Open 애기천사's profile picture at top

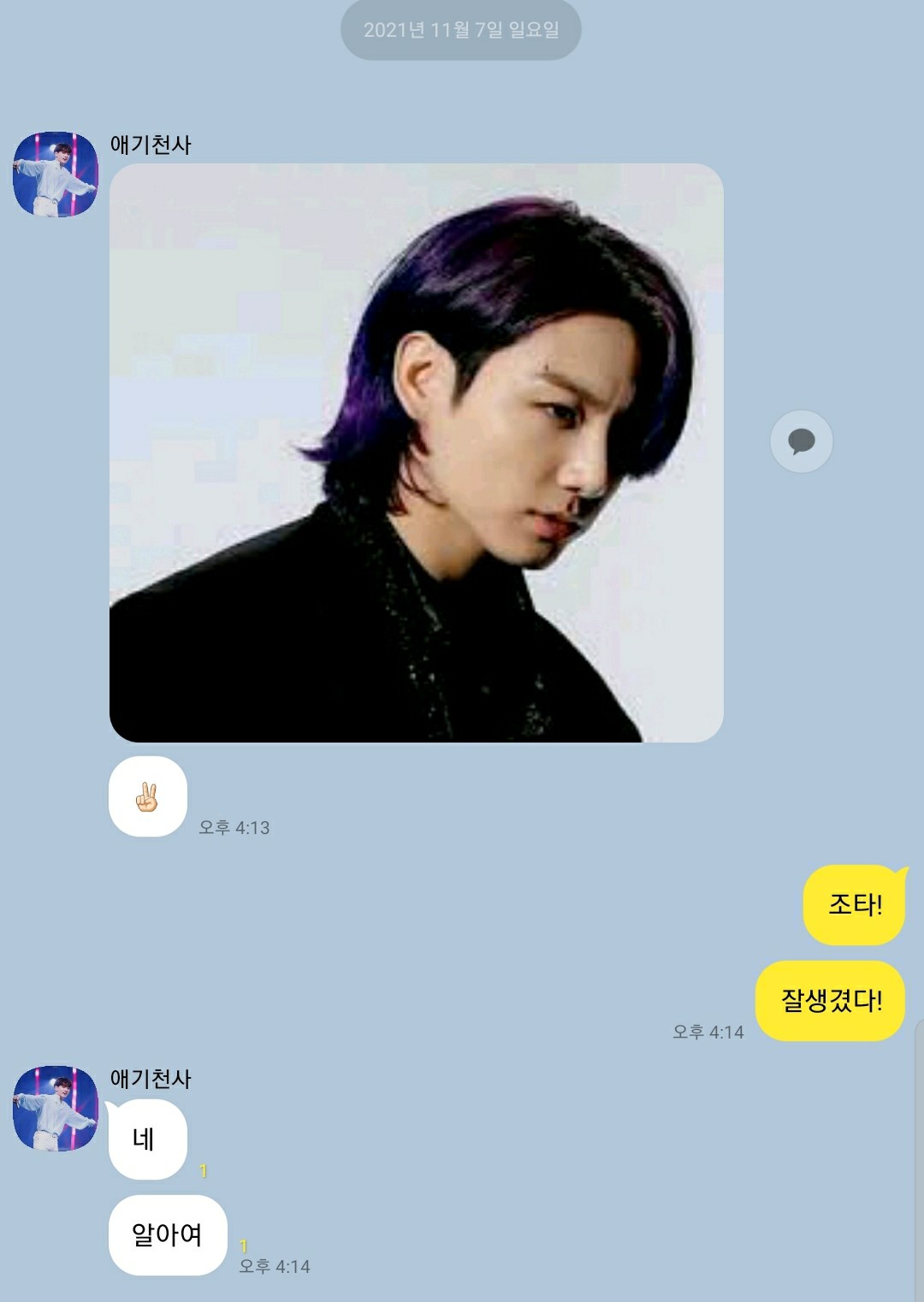56,175
